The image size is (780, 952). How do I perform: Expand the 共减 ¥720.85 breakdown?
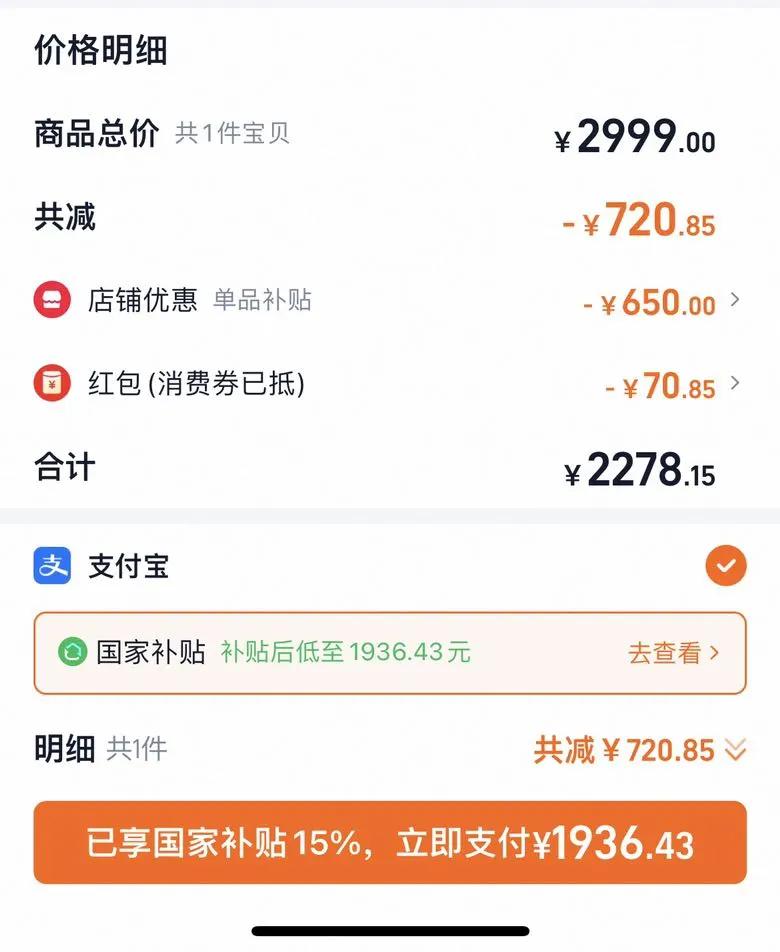(640, 750)
